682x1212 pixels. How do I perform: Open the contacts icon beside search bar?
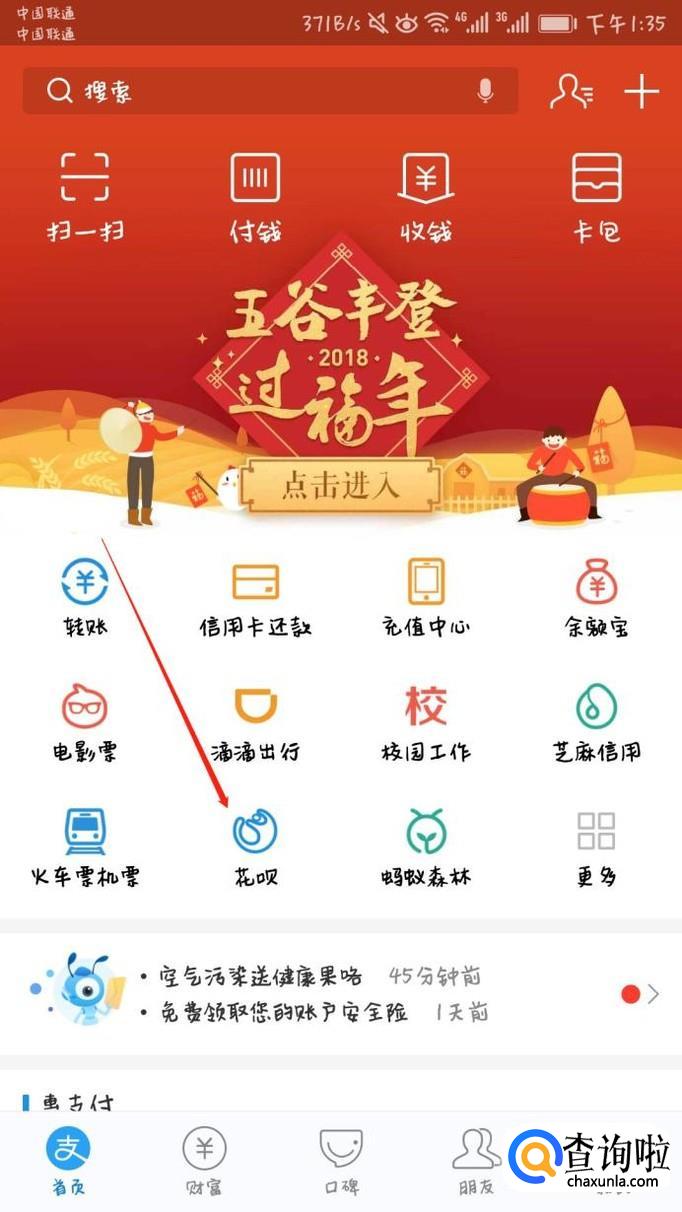click(x=571, y=91)
